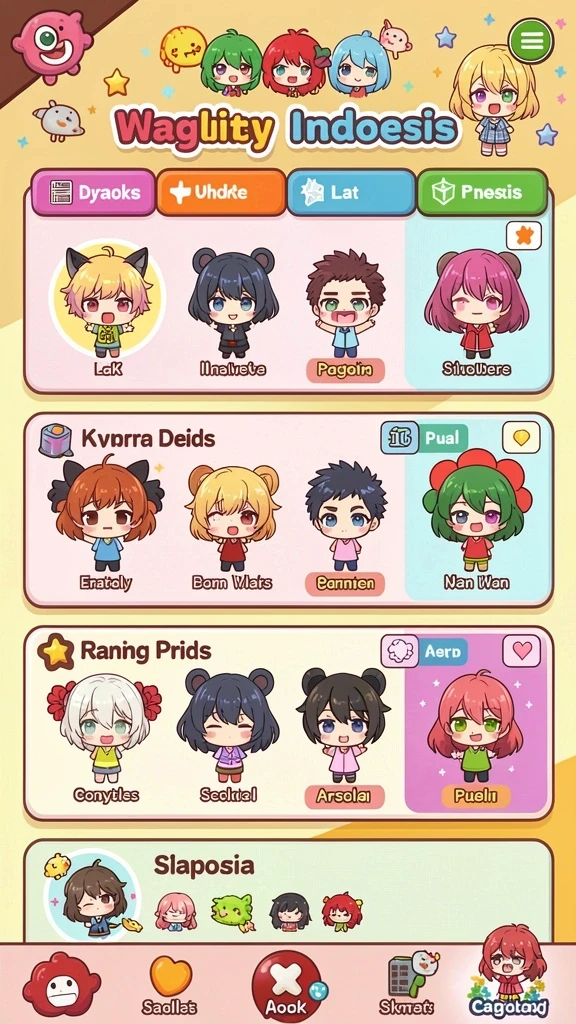Open the green hamburger menu
This screenshot has width=576, height=1024.
pos(531,41)
